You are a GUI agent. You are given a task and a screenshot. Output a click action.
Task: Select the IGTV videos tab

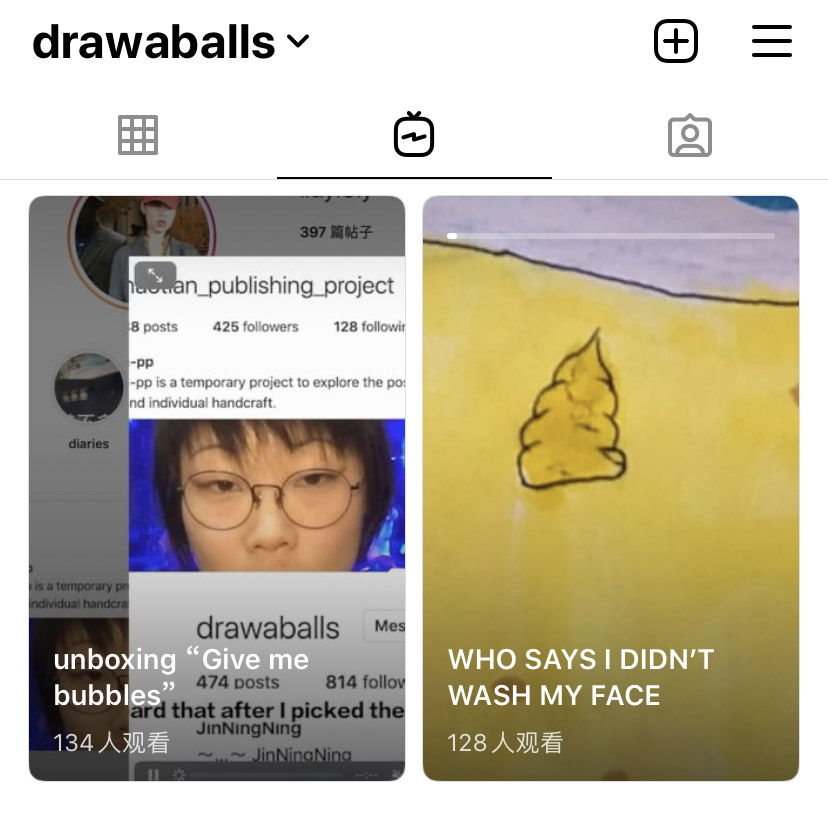(414, 136)
